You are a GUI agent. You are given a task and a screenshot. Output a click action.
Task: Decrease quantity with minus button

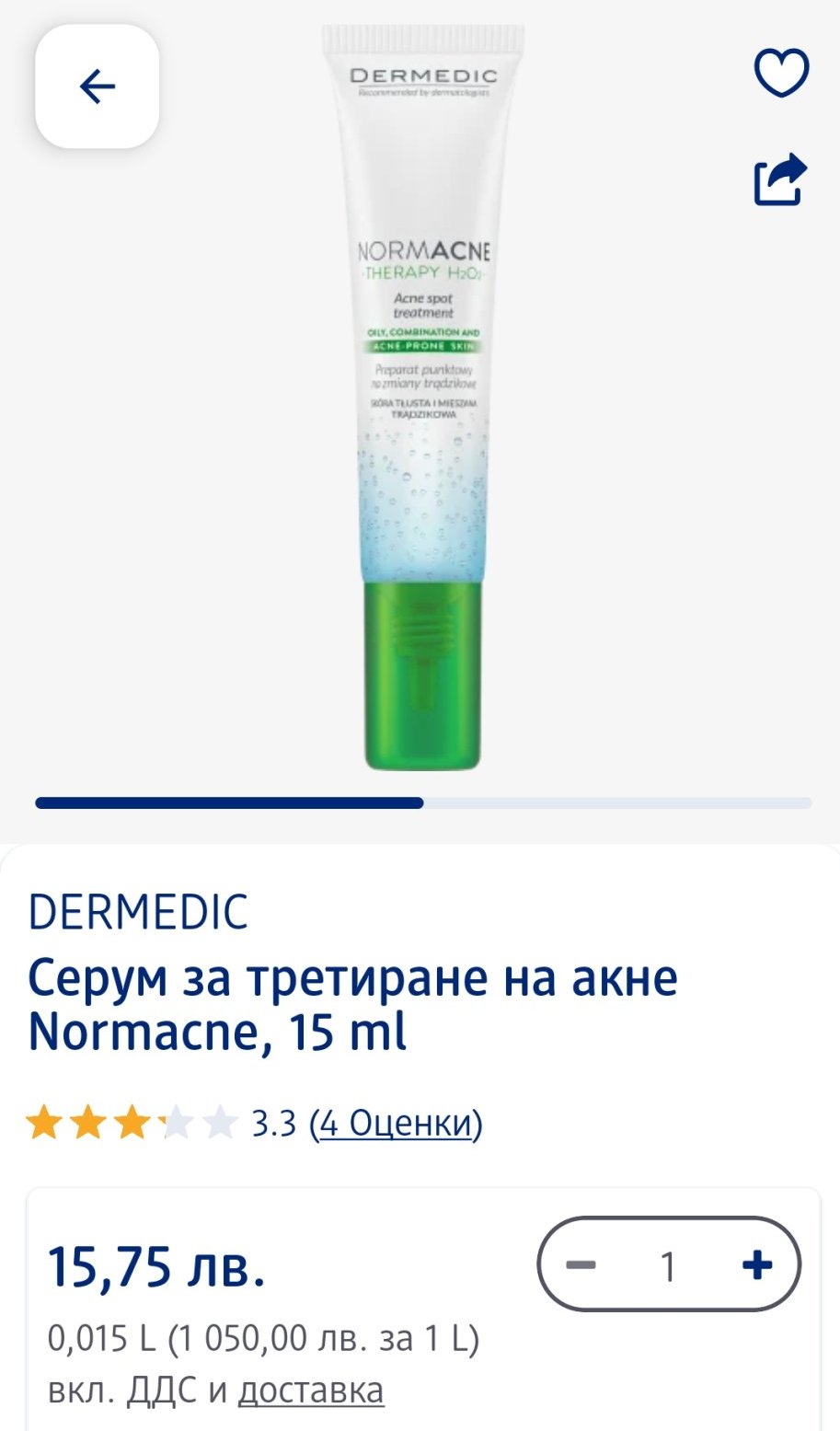click(x=581, y=1265)
